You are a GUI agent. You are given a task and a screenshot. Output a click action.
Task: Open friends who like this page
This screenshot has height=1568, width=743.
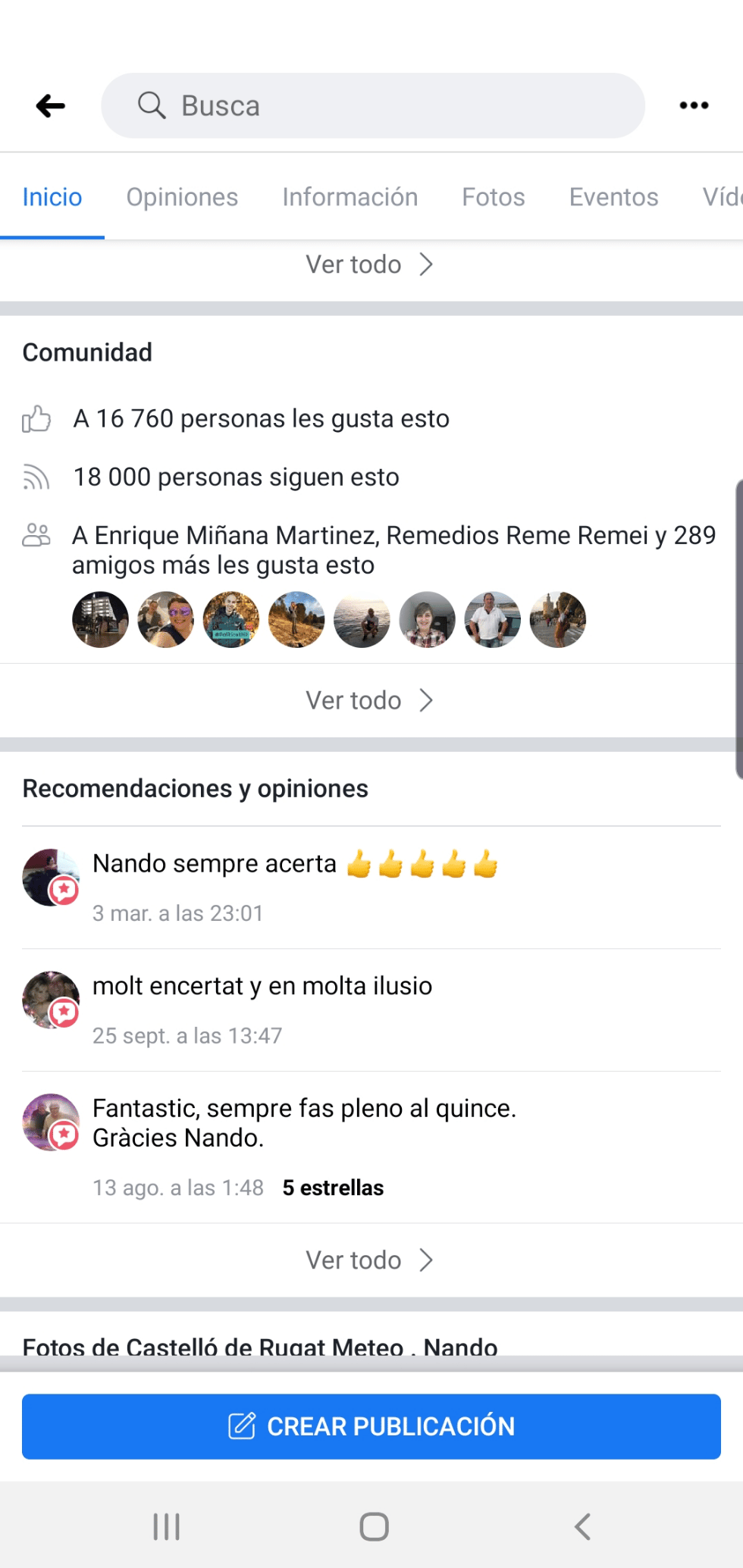[x=393, y=550]
